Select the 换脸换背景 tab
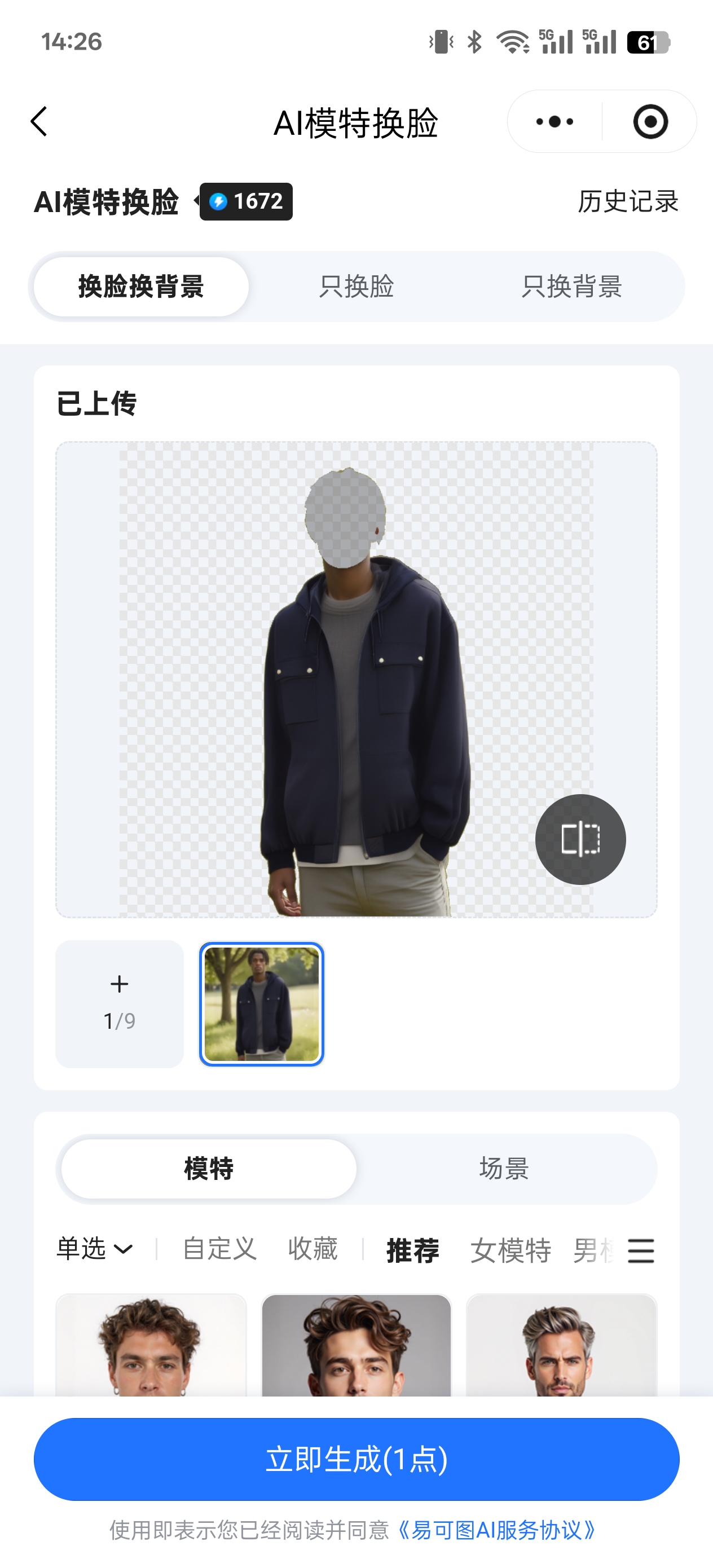 [141, 286]
